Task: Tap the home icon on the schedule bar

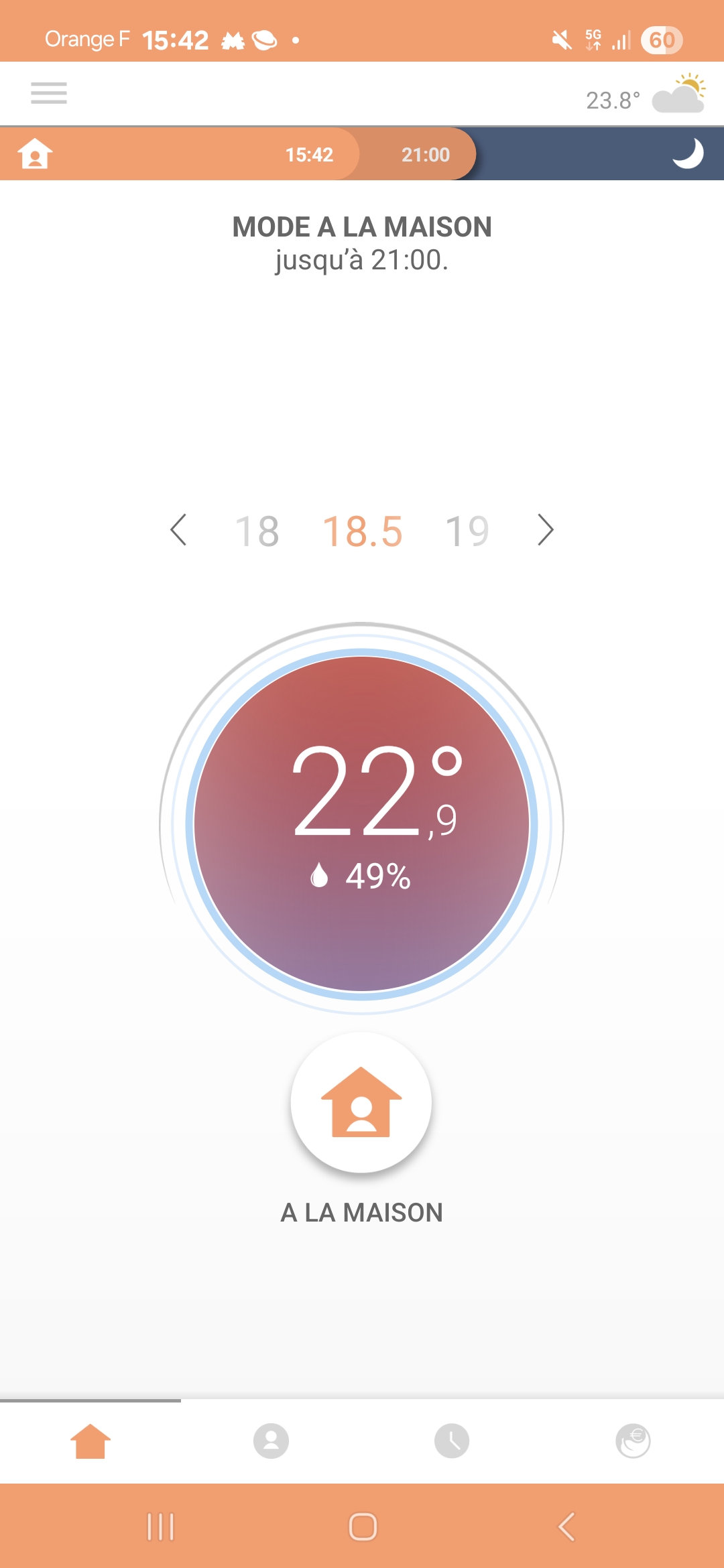Action: [x=35, y=154]
